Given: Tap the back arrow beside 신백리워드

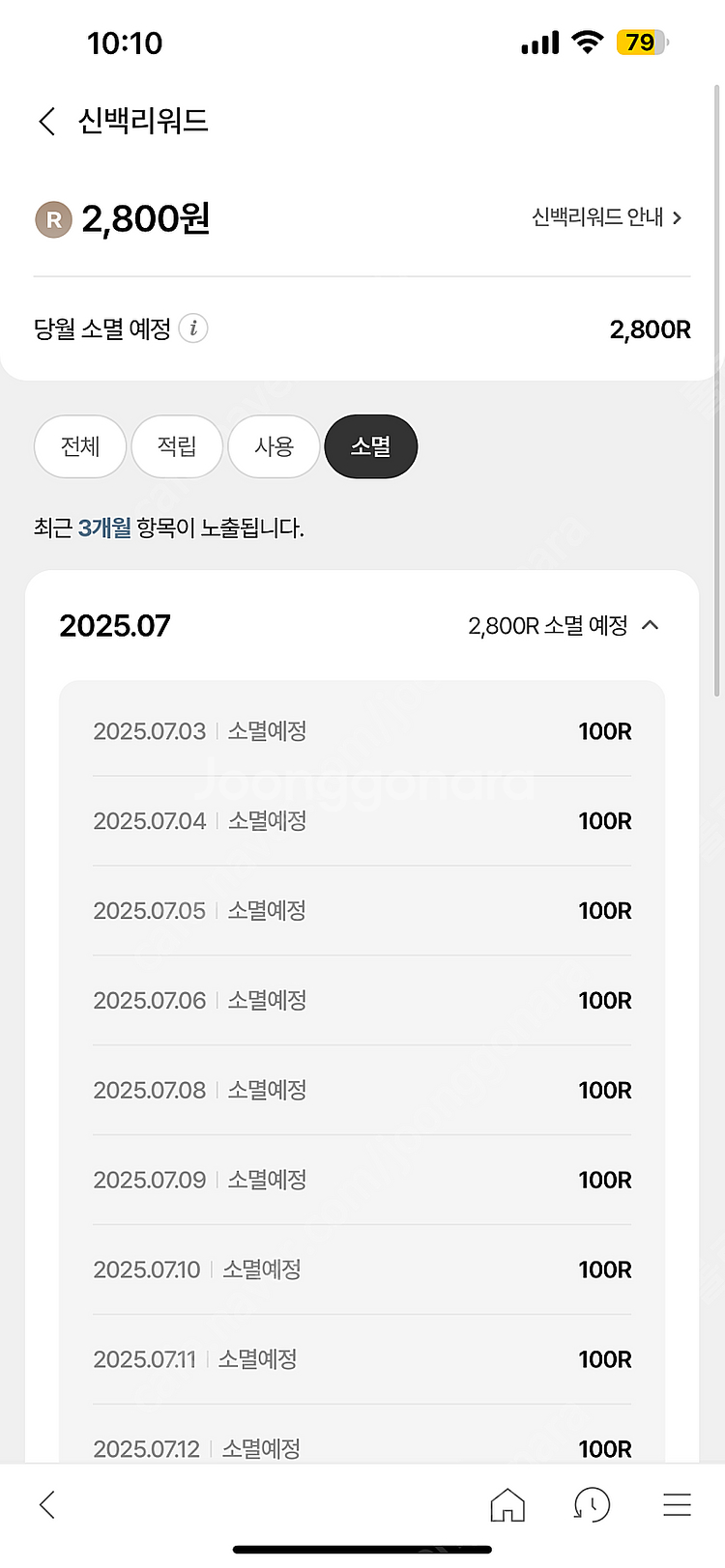Looking at the screenshot, I should click(45, 122).
